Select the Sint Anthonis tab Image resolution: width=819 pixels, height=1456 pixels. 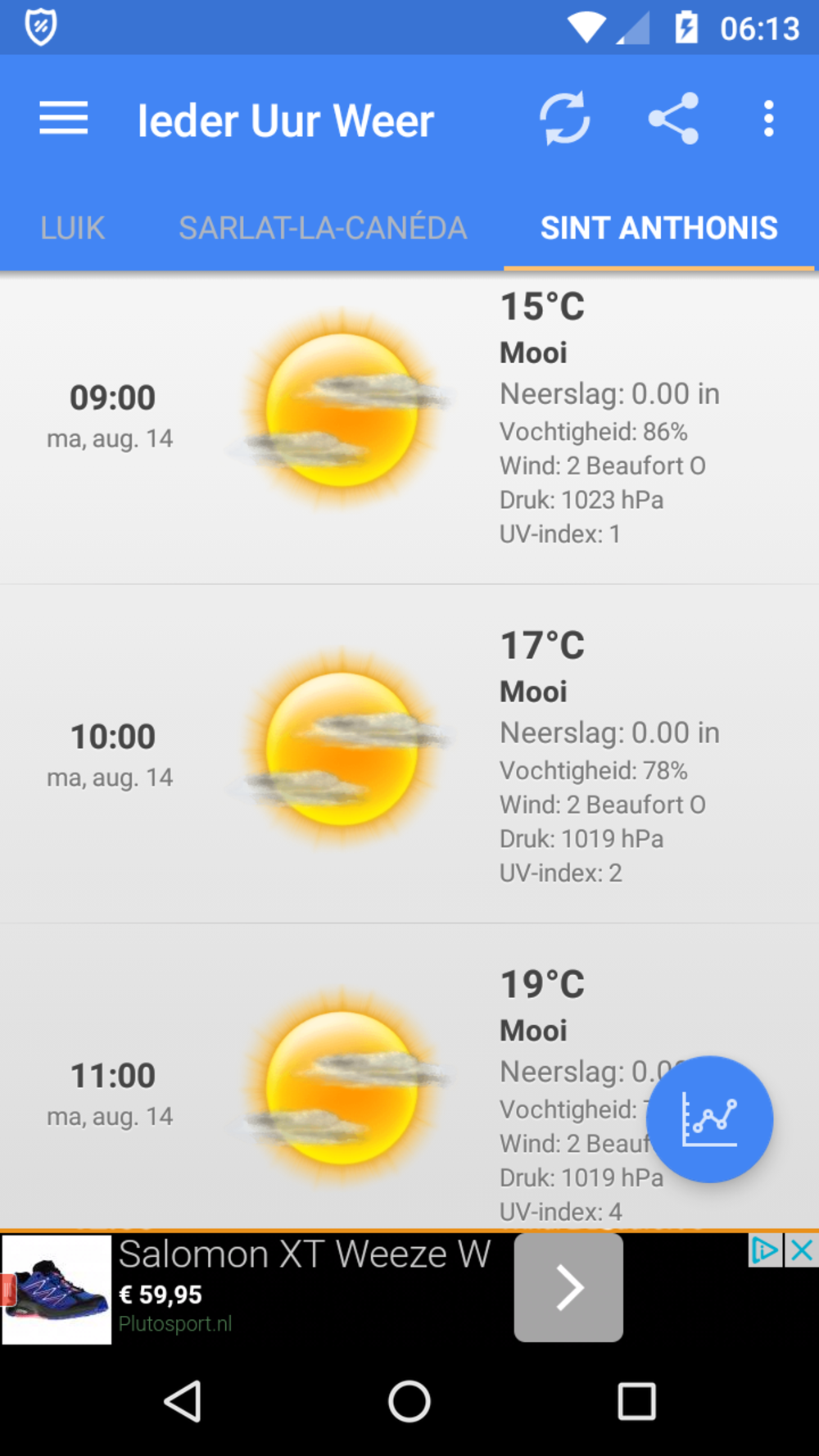tap(658, 228)
